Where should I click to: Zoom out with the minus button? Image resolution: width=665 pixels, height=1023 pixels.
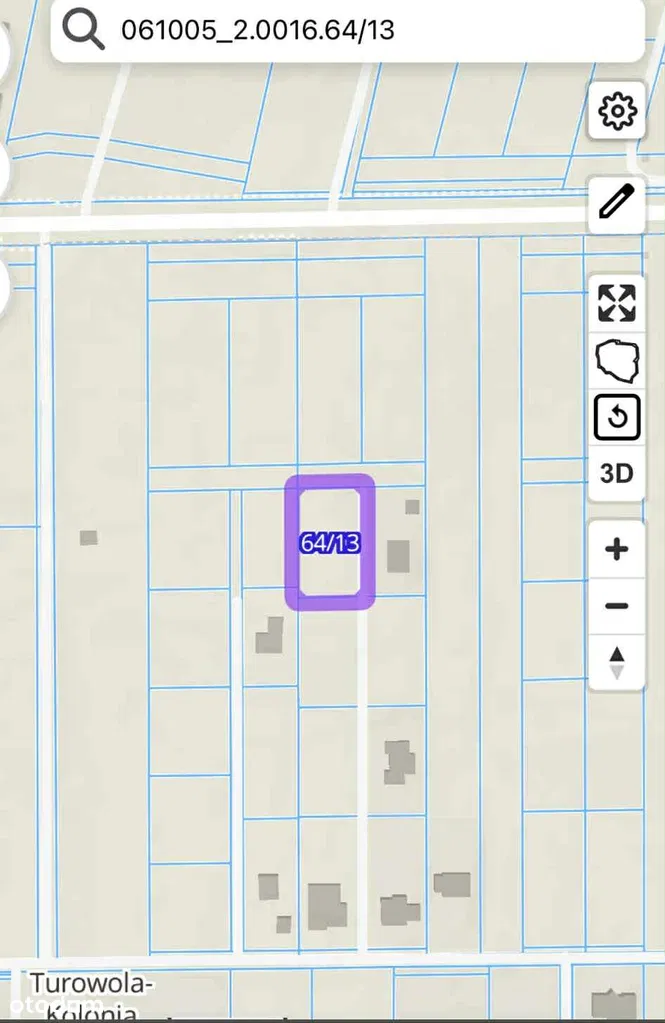[x=617, y=606]
